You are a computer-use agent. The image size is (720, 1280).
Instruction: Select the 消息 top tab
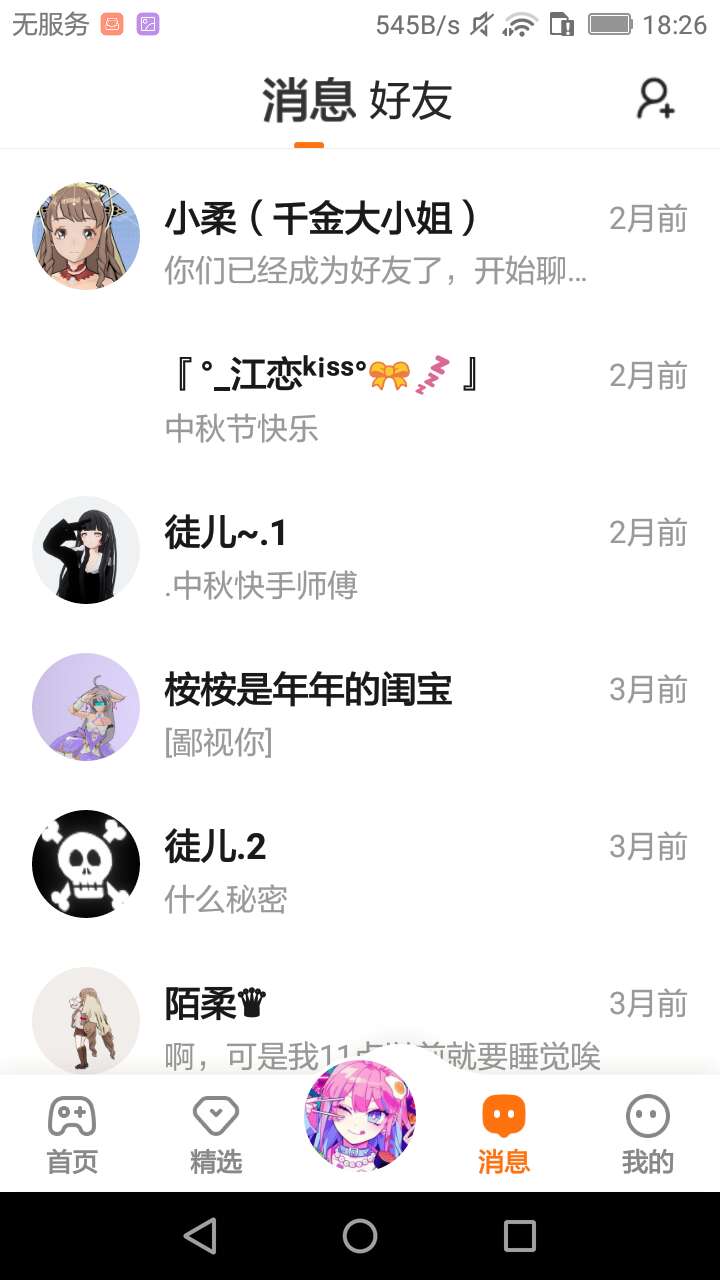pyautogui.click(x=308, y=100)
